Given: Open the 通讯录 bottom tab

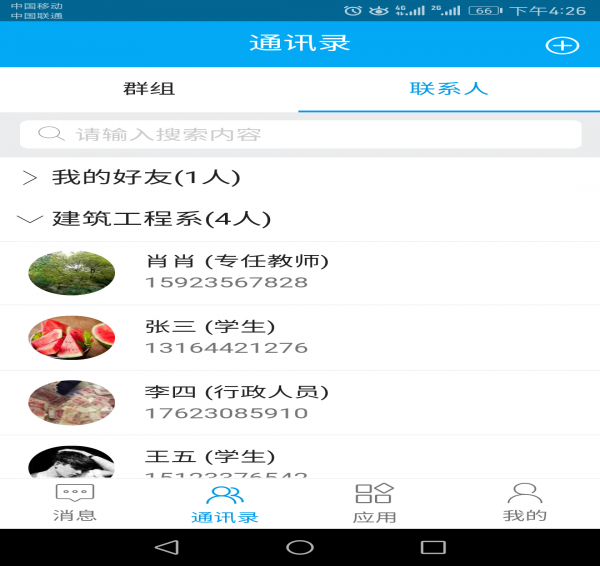Looking at the screenshot, I should pyautogui.click(x=225, y=504).
